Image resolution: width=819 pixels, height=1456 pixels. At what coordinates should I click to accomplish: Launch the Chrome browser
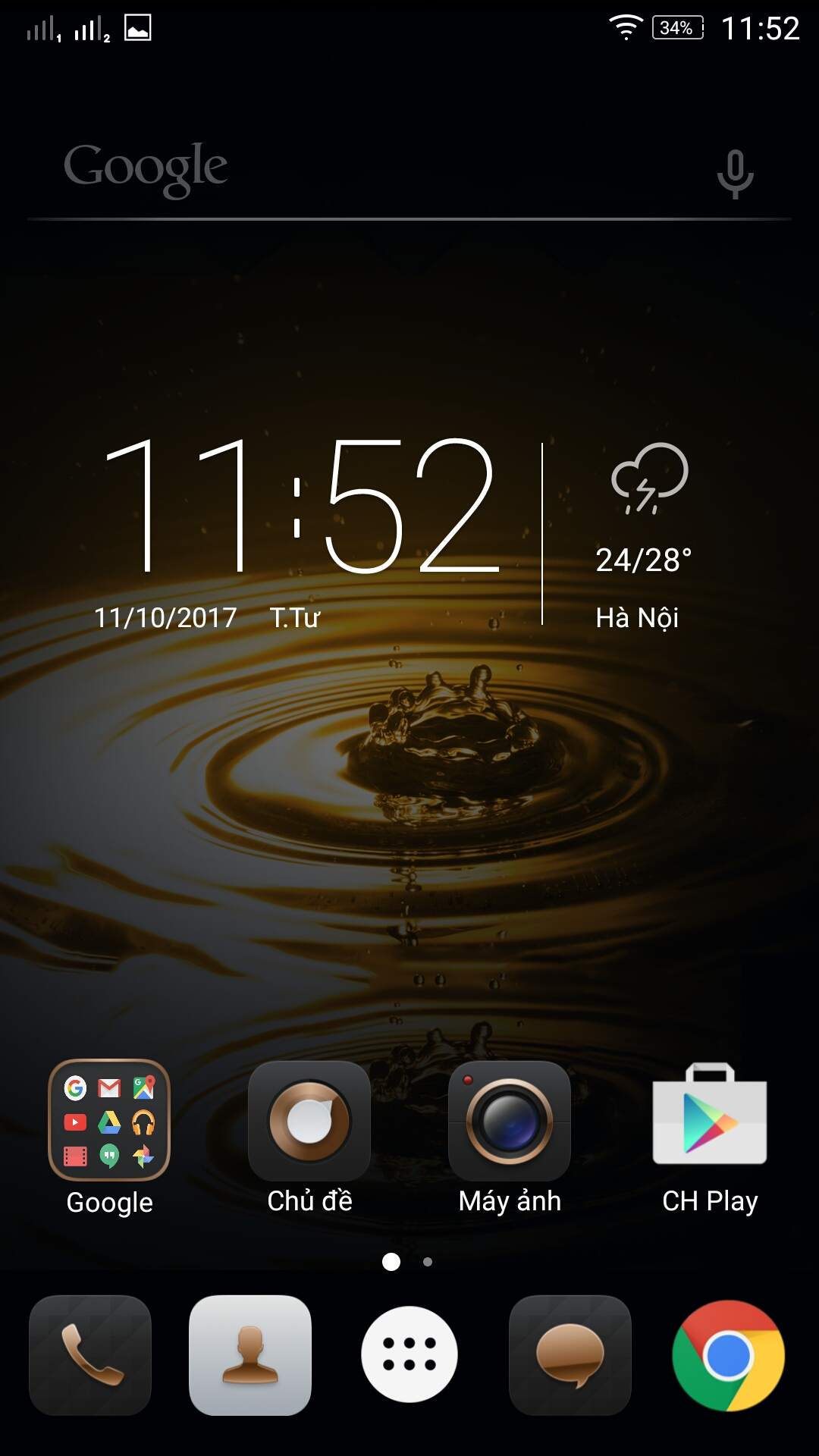[x=729, y=1355]
